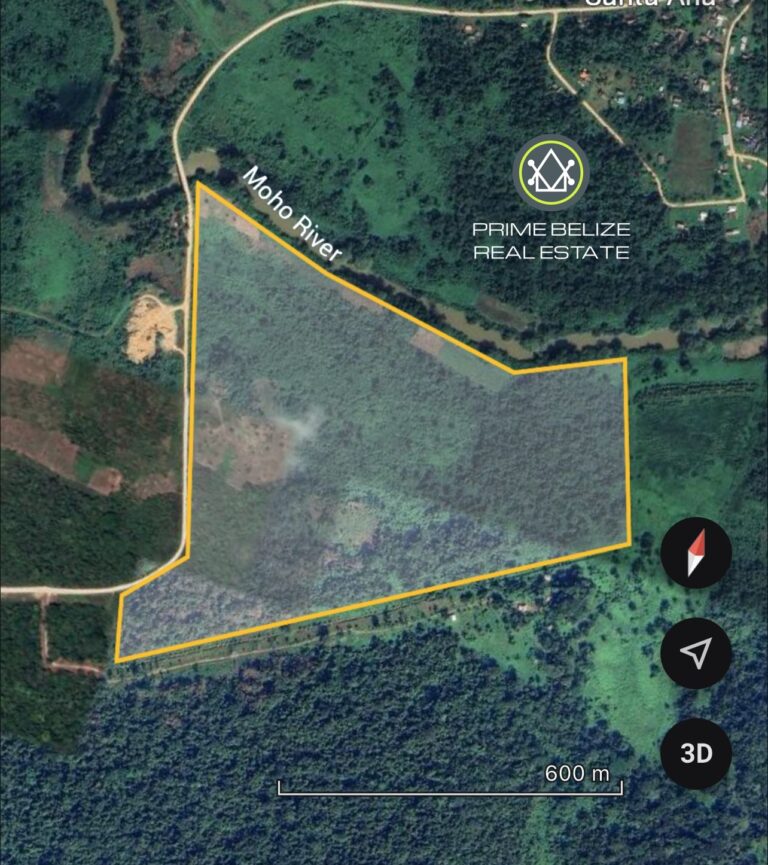Viewport: 768px width, 865px height.
Task: Tap the compass to reset map orientation
Action: click(x=696, y=553)
